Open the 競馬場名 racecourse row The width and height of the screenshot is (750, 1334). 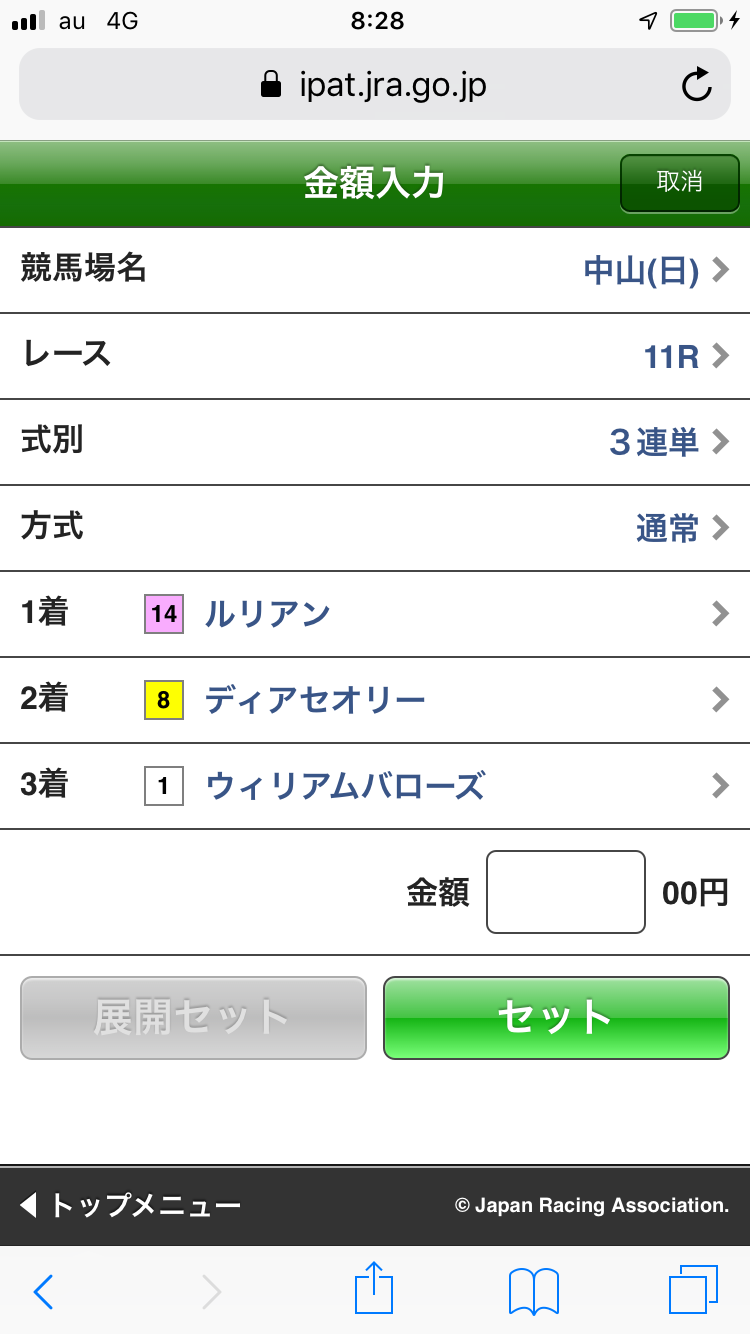click(x=375, y=270)
